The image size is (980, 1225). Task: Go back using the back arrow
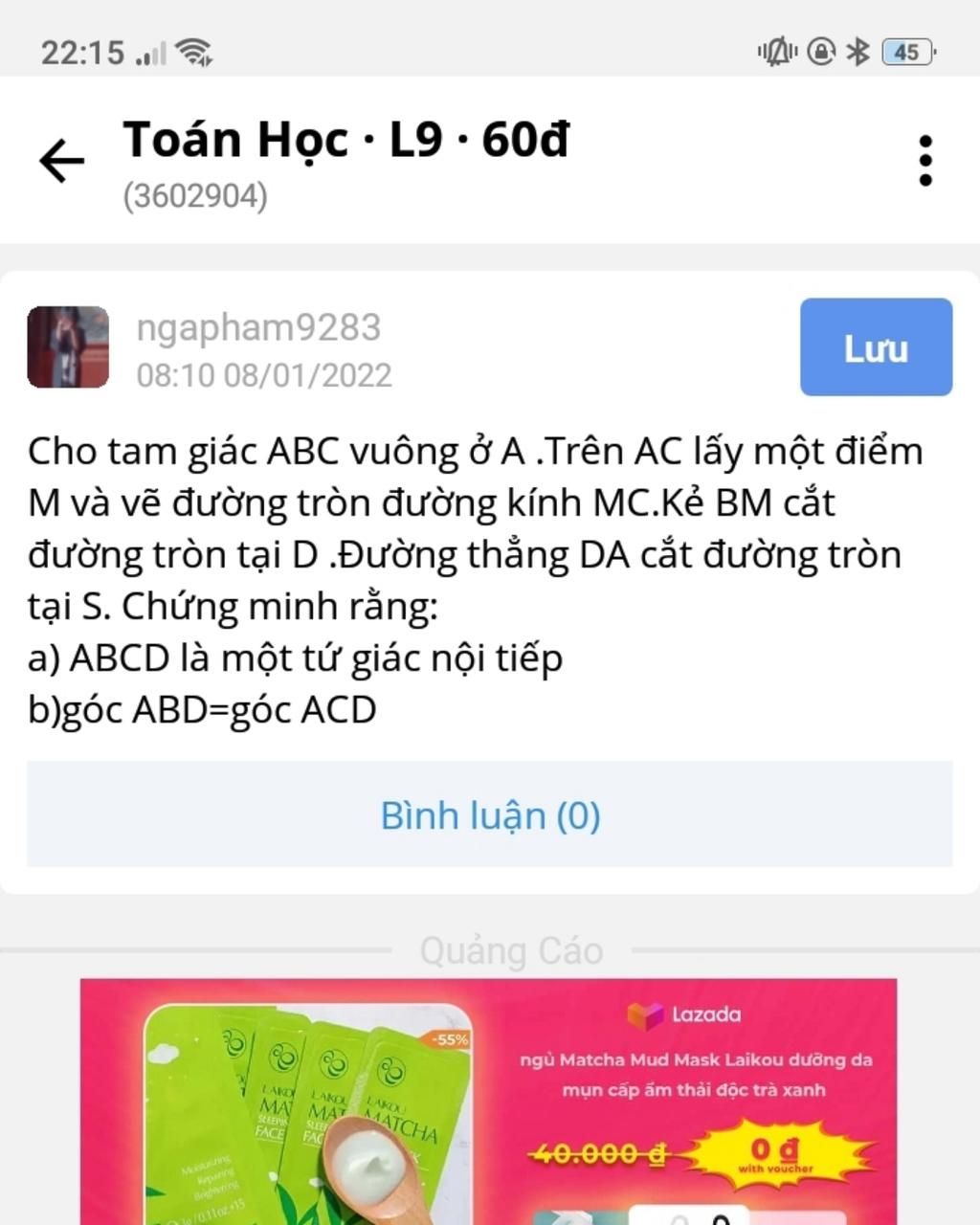[x=62, y=160]
